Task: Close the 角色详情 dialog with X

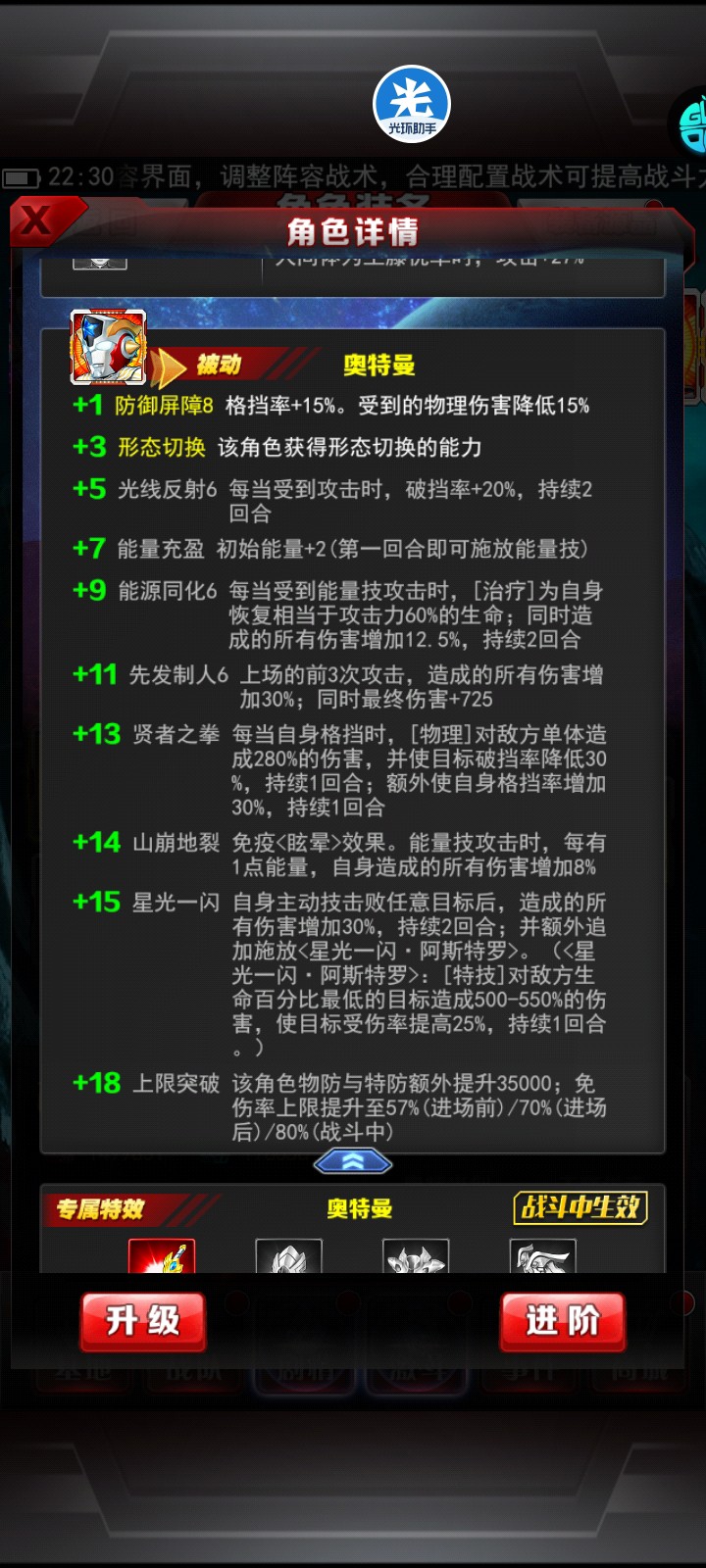Action: (37, 221)
